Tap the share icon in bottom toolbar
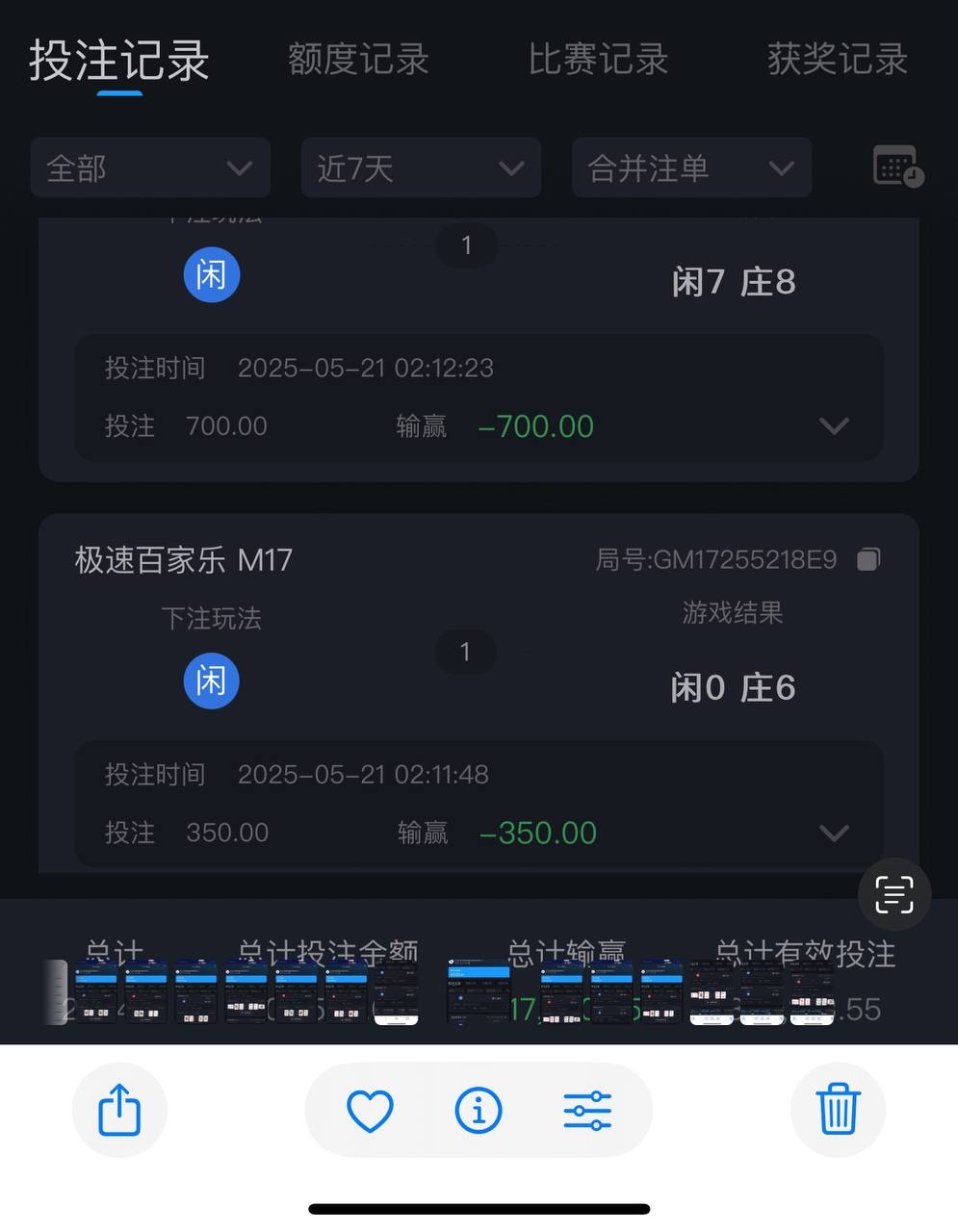 point(119,1109)
